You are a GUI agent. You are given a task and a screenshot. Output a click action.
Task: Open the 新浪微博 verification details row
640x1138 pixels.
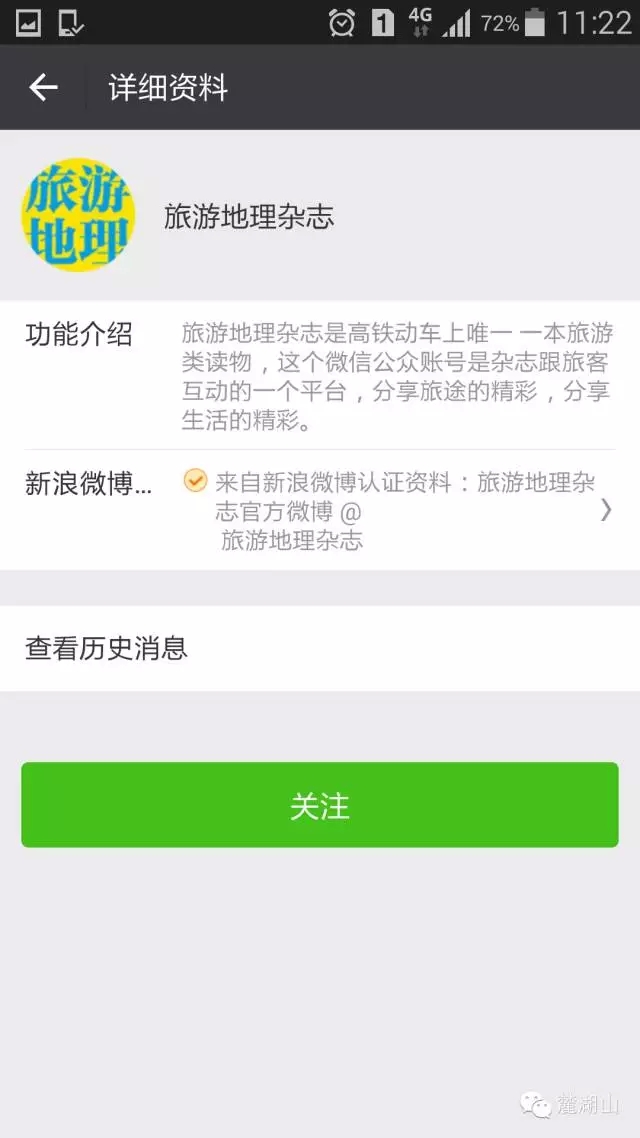coord(320,510)
